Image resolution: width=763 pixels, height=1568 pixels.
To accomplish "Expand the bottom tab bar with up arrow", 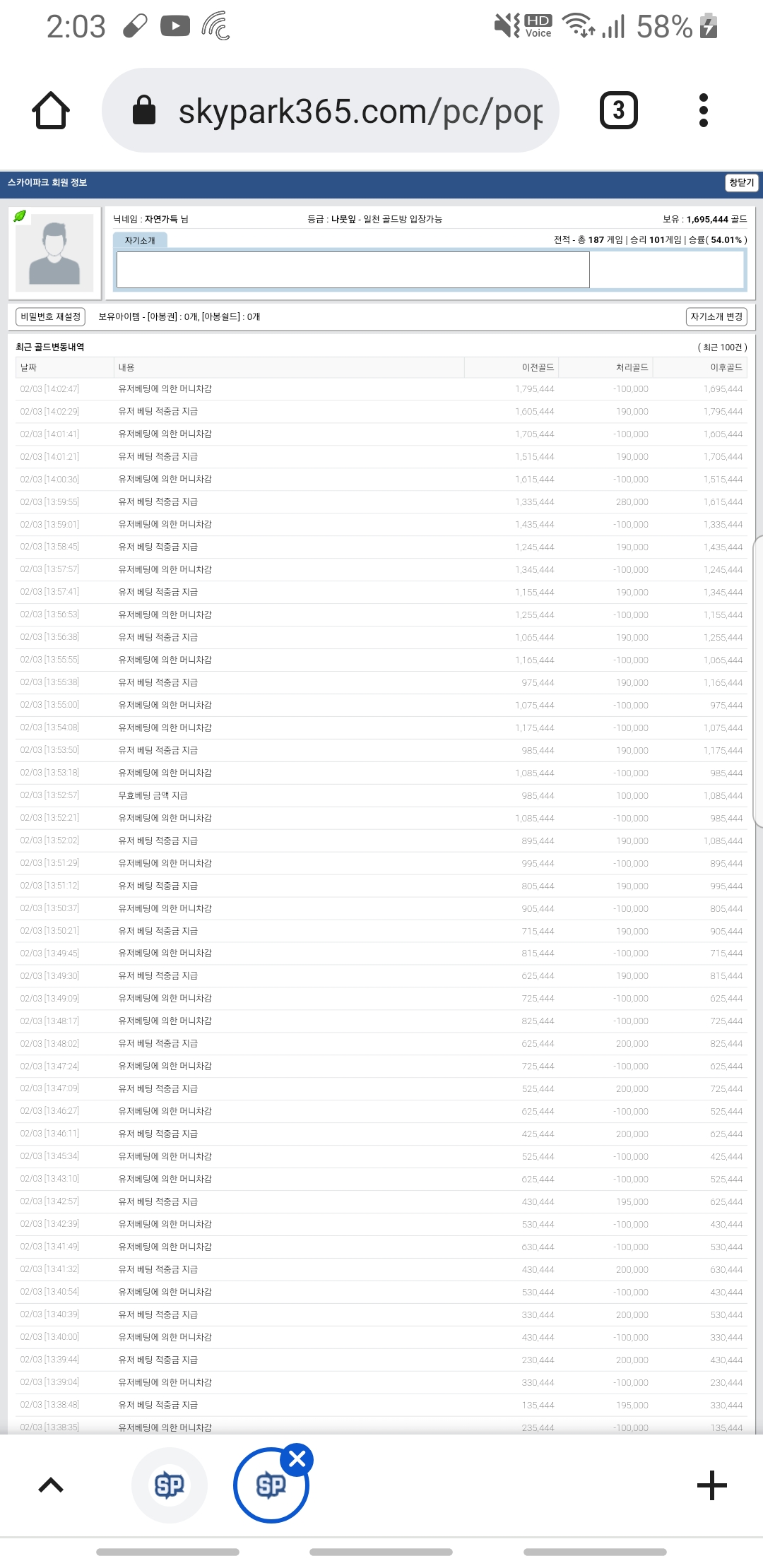I will 51,1485.
